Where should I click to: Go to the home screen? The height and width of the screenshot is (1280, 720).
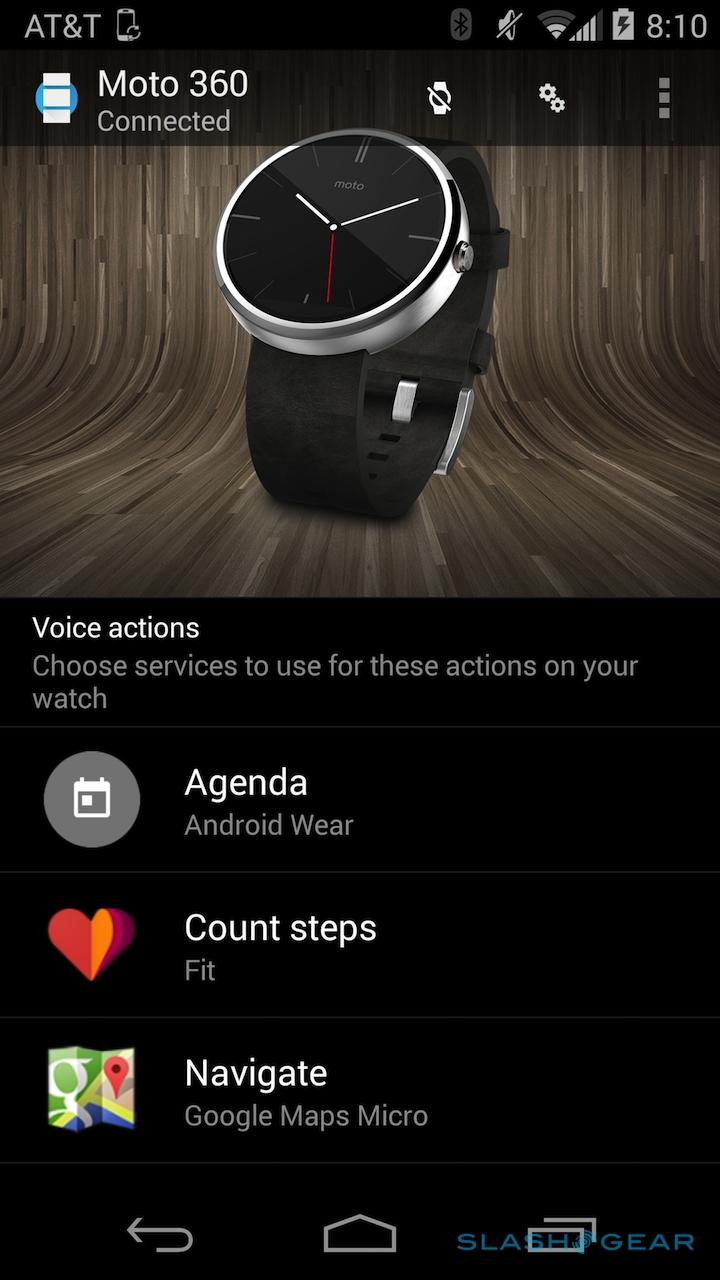359,1234
